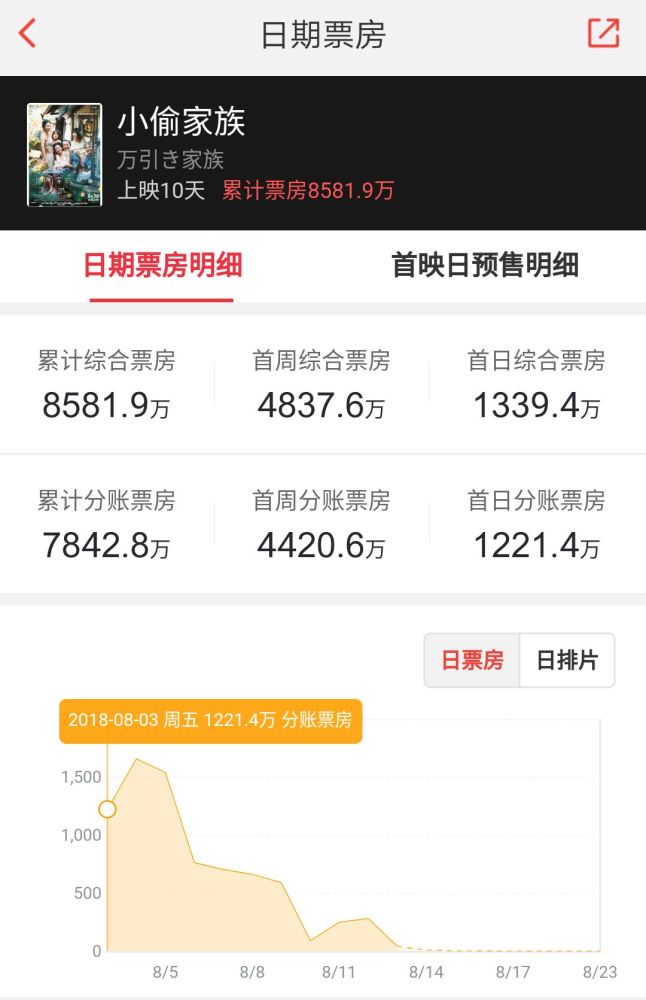Select the 日期票房明细 tab
The width and height of the screenshot is (646, 1000).
(162, 265)
